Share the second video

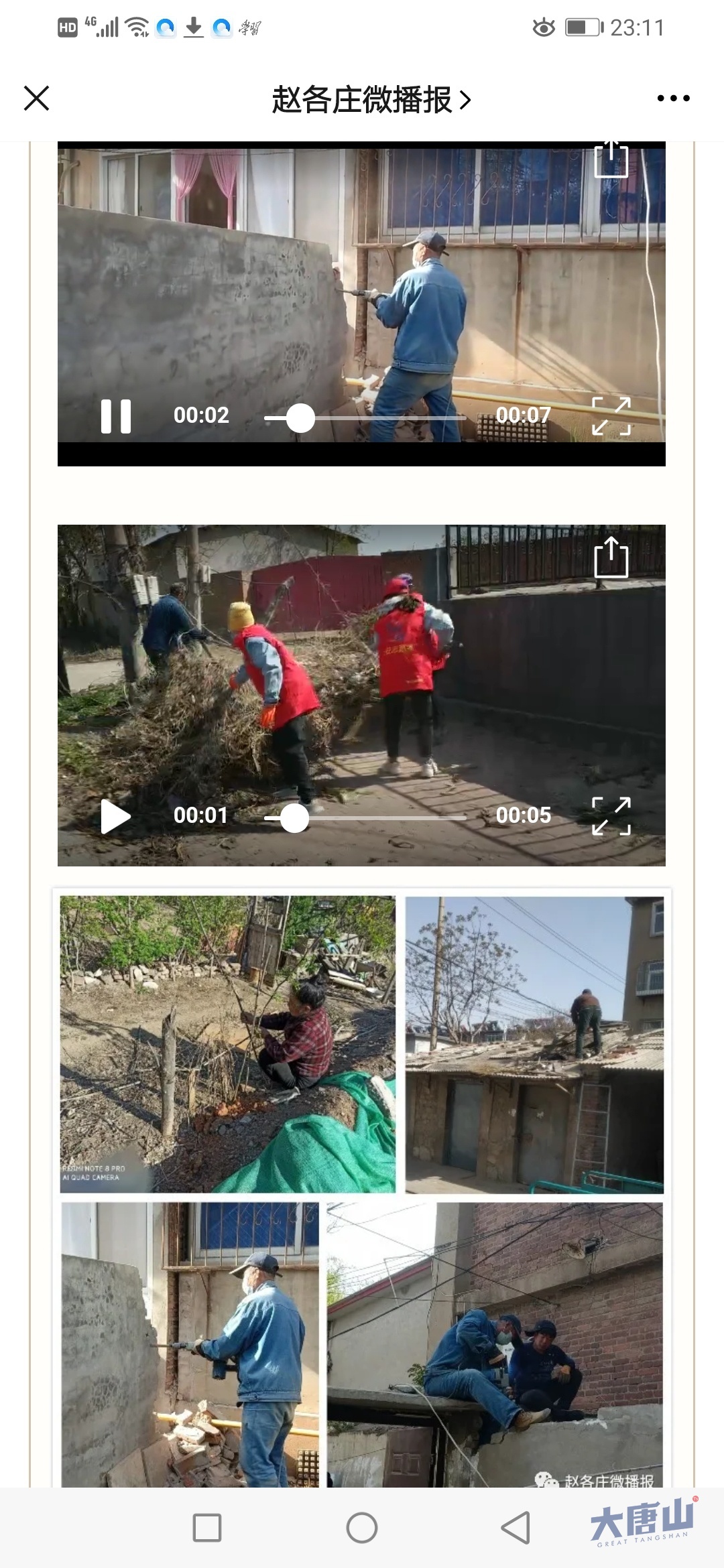tap(611, 558)
